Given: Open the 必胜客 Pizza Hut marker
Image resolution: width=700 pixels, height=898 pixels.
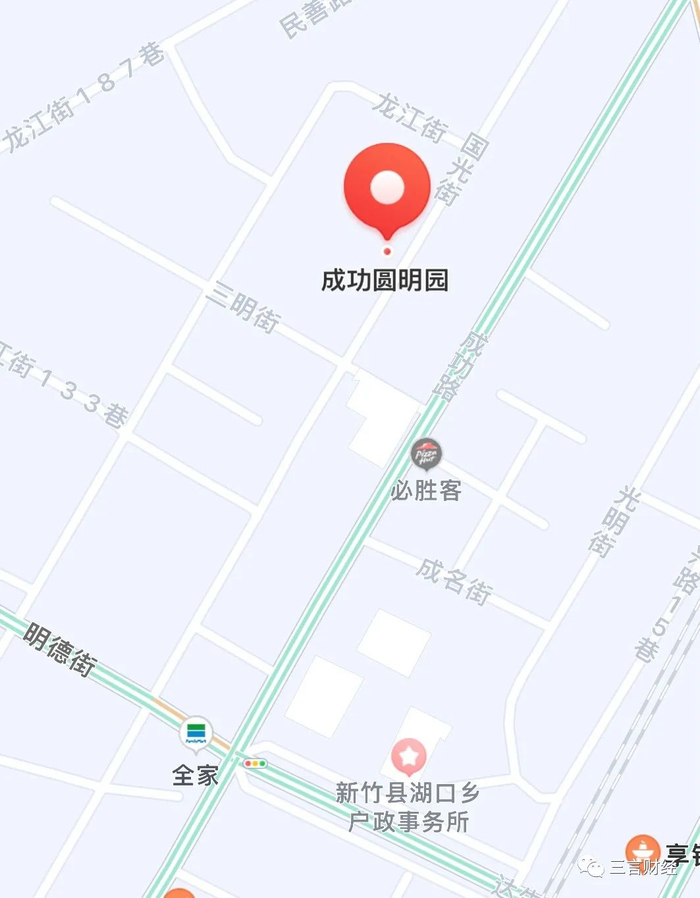Looking at the screenshot, I should [426, 454].
